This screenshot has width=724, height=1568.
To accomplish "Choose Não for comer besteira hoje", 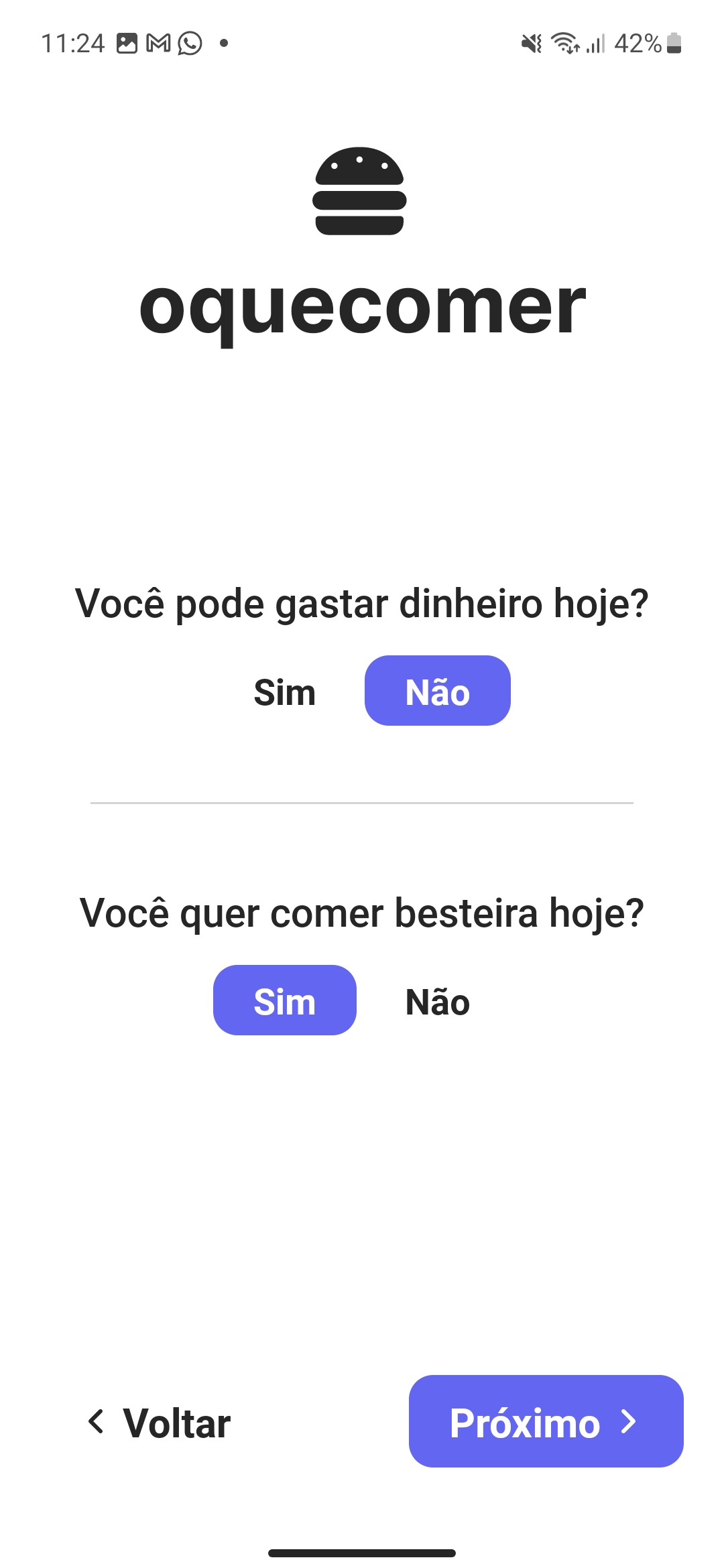I will pyautogui.click(x=438, y=1001).
